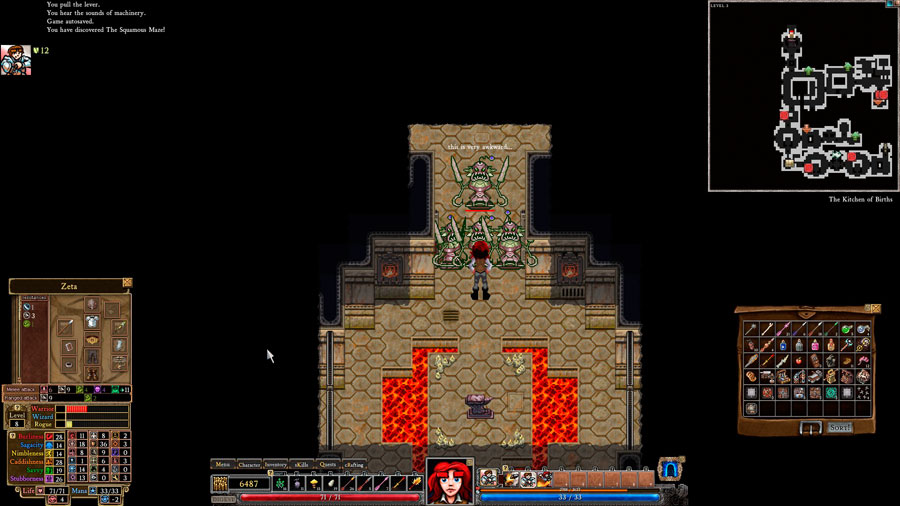Screen dimensions: 900x506
Task: Open the dungeon minimap
Action: pos(799,96)
